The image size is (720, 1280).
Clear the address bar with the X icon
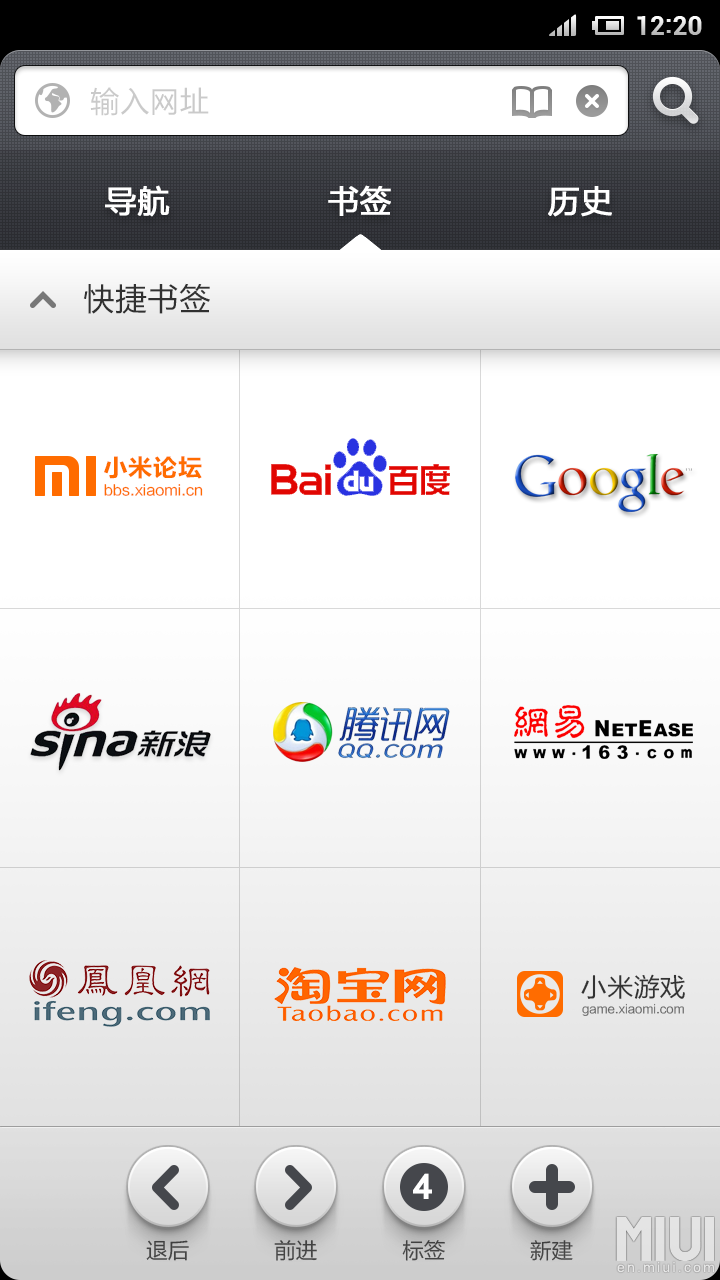point(592,101)
